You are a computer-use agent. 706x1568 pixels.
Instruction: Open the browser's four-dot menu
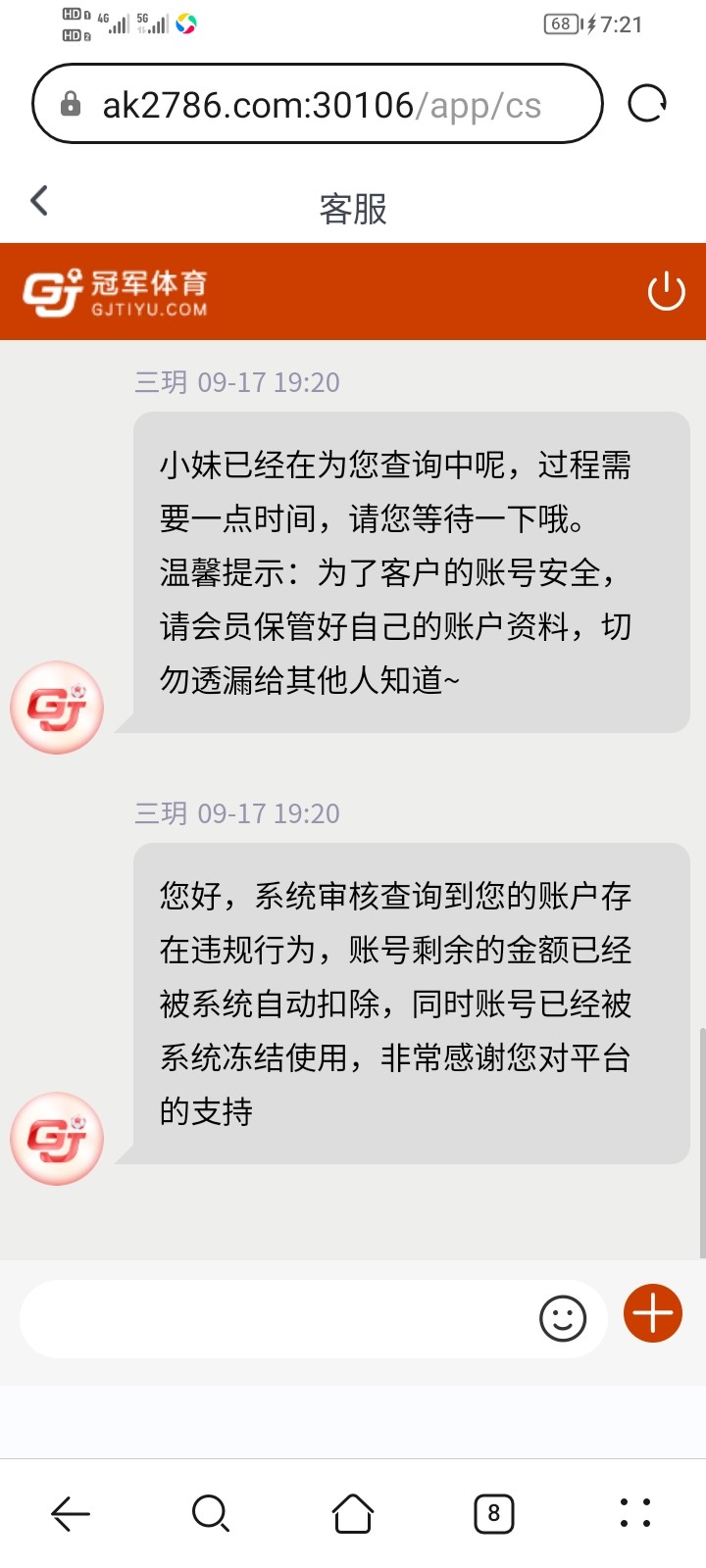pos(635,1513)
